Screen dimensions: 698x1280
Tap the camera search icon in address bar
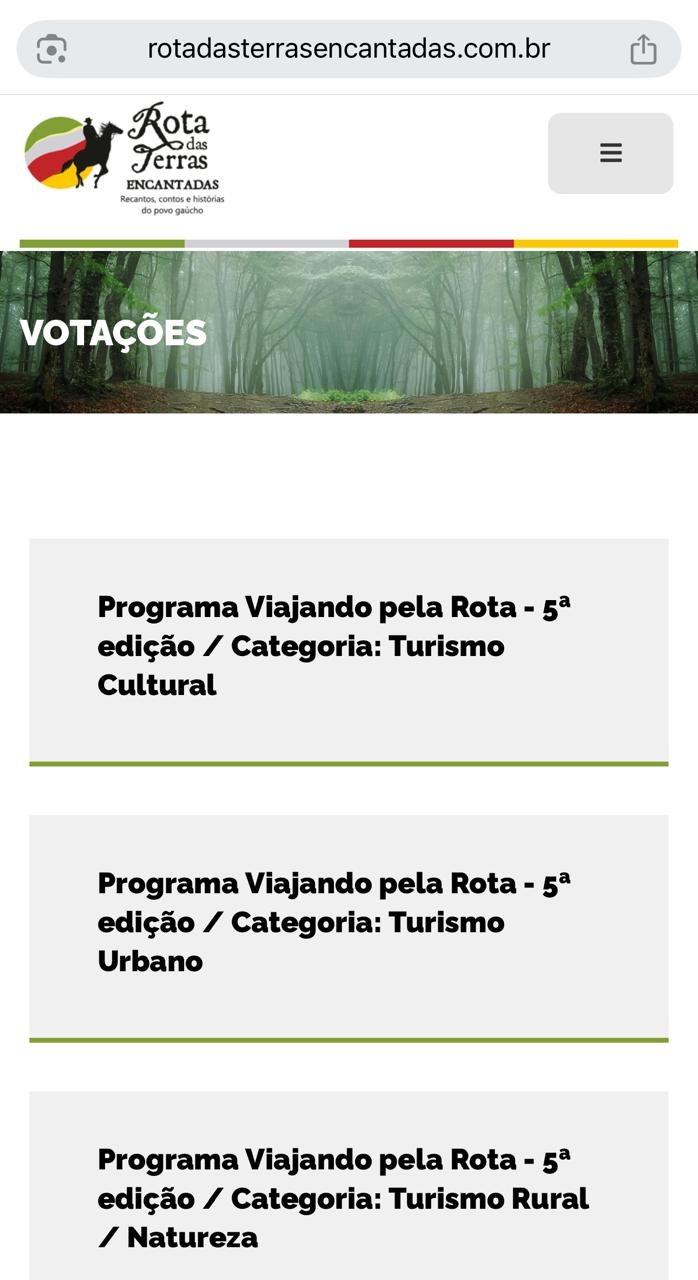51,49
